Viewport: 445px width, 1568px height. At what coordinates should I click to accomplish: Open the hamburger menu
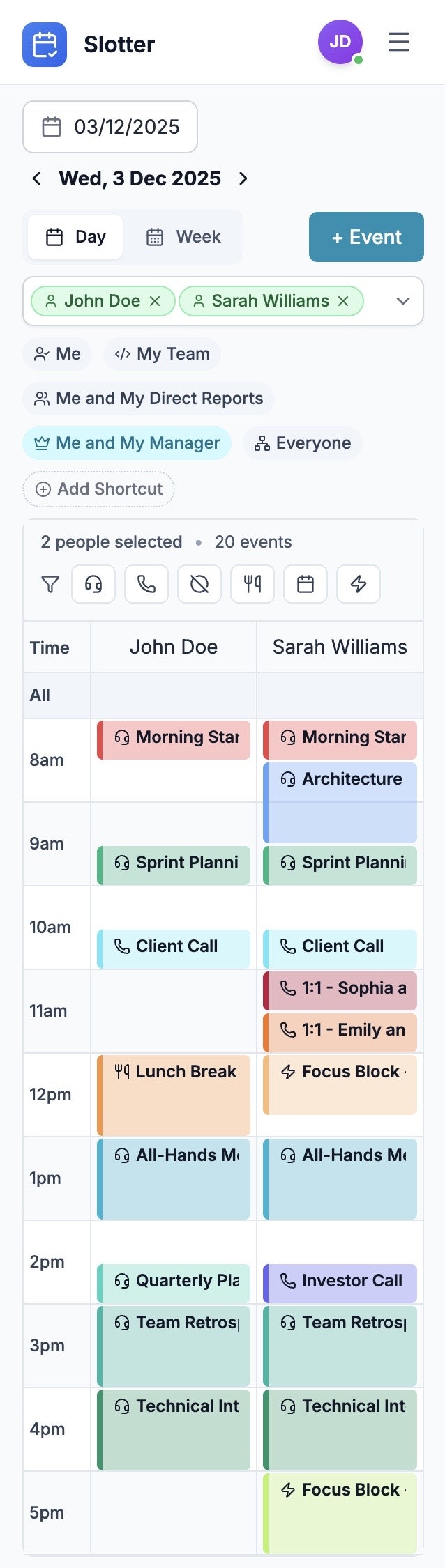398,43
